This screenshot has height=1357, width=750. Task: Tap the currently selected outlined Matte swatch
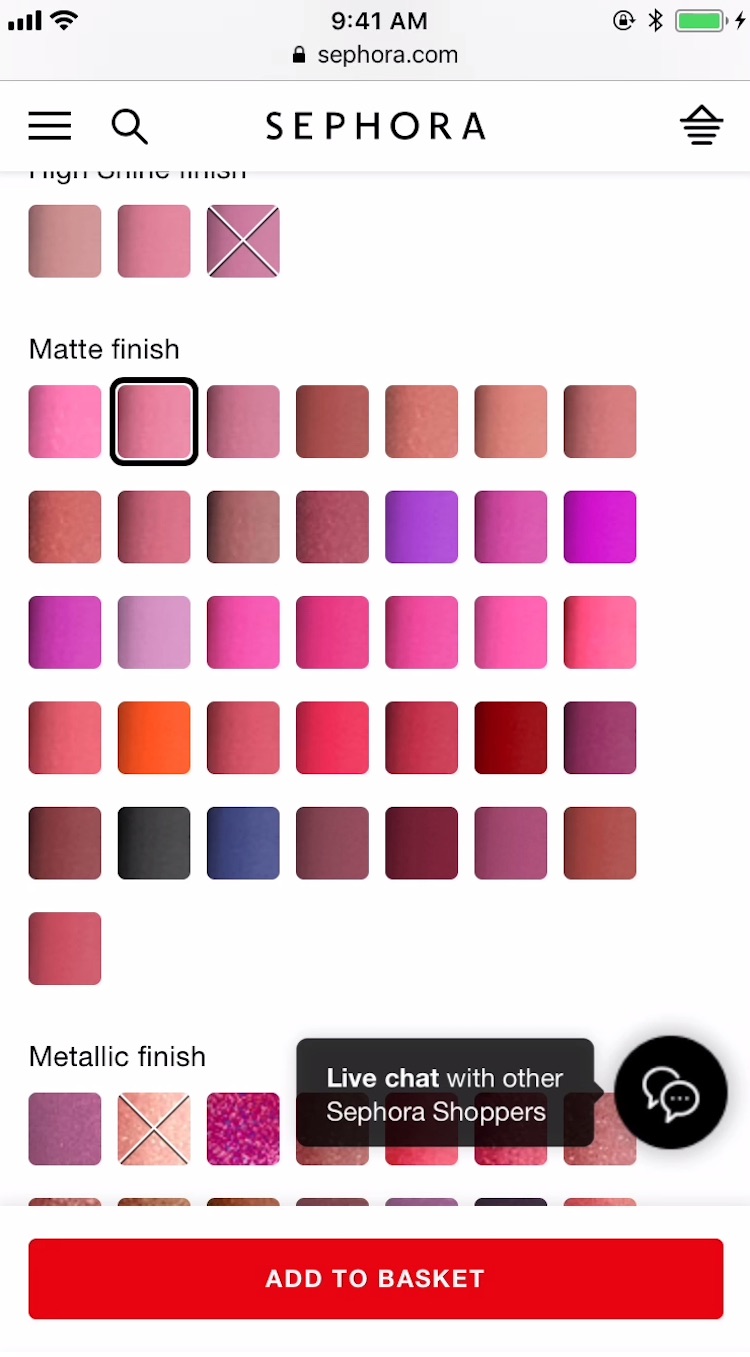coord(154,421)
